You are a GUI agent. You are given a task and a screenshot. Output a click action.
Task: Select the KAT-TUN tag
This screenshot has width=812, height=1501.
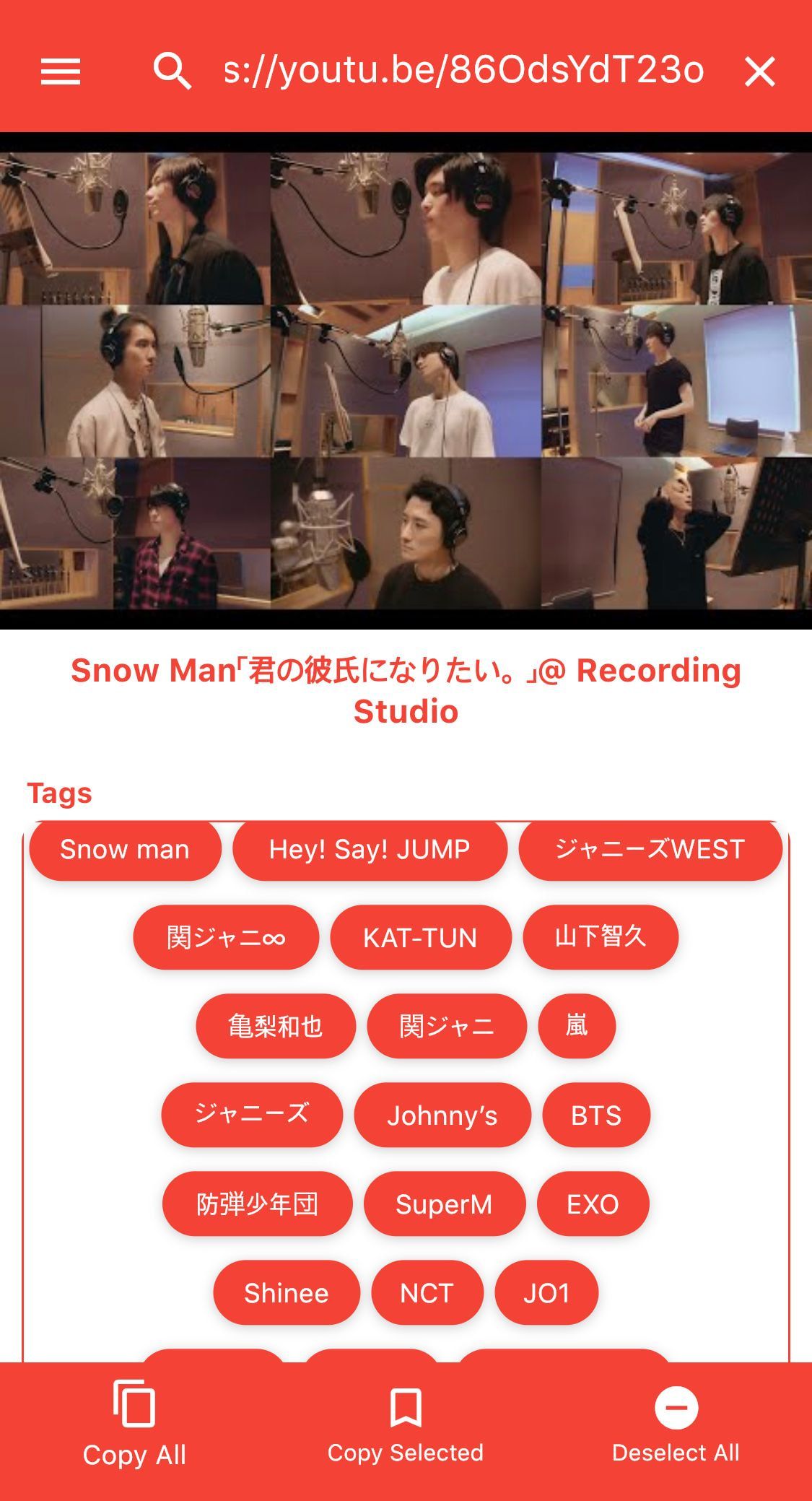click(x=420, y=937)
